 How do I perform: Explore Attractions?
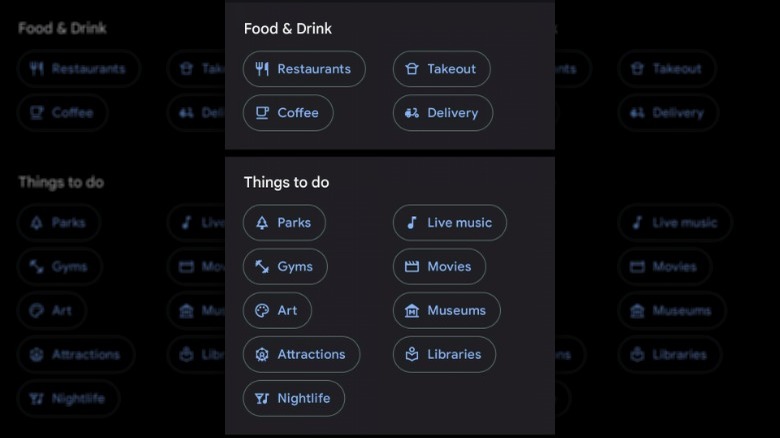pos(301,354)
